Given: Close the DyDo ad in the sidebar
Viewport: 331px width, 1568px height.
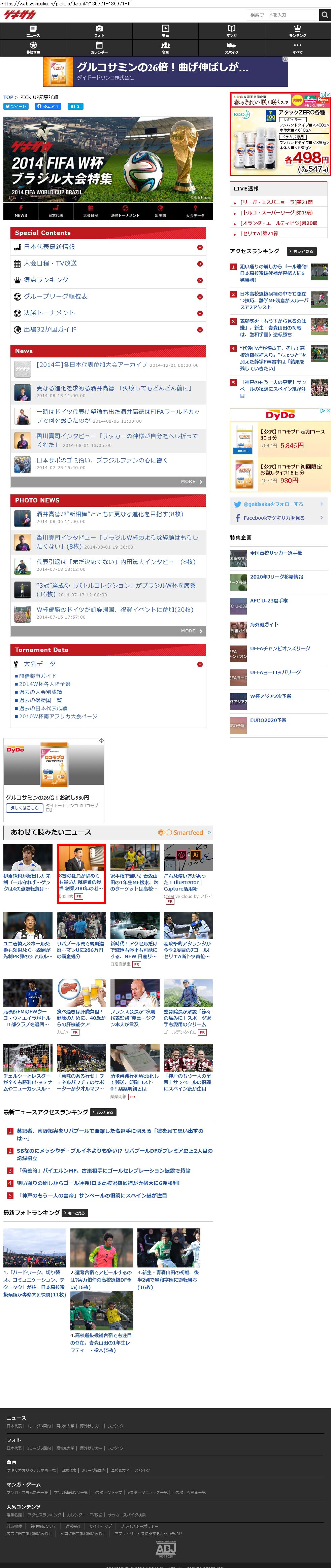Looking at the screenshot, I should [x=327, y=411].
